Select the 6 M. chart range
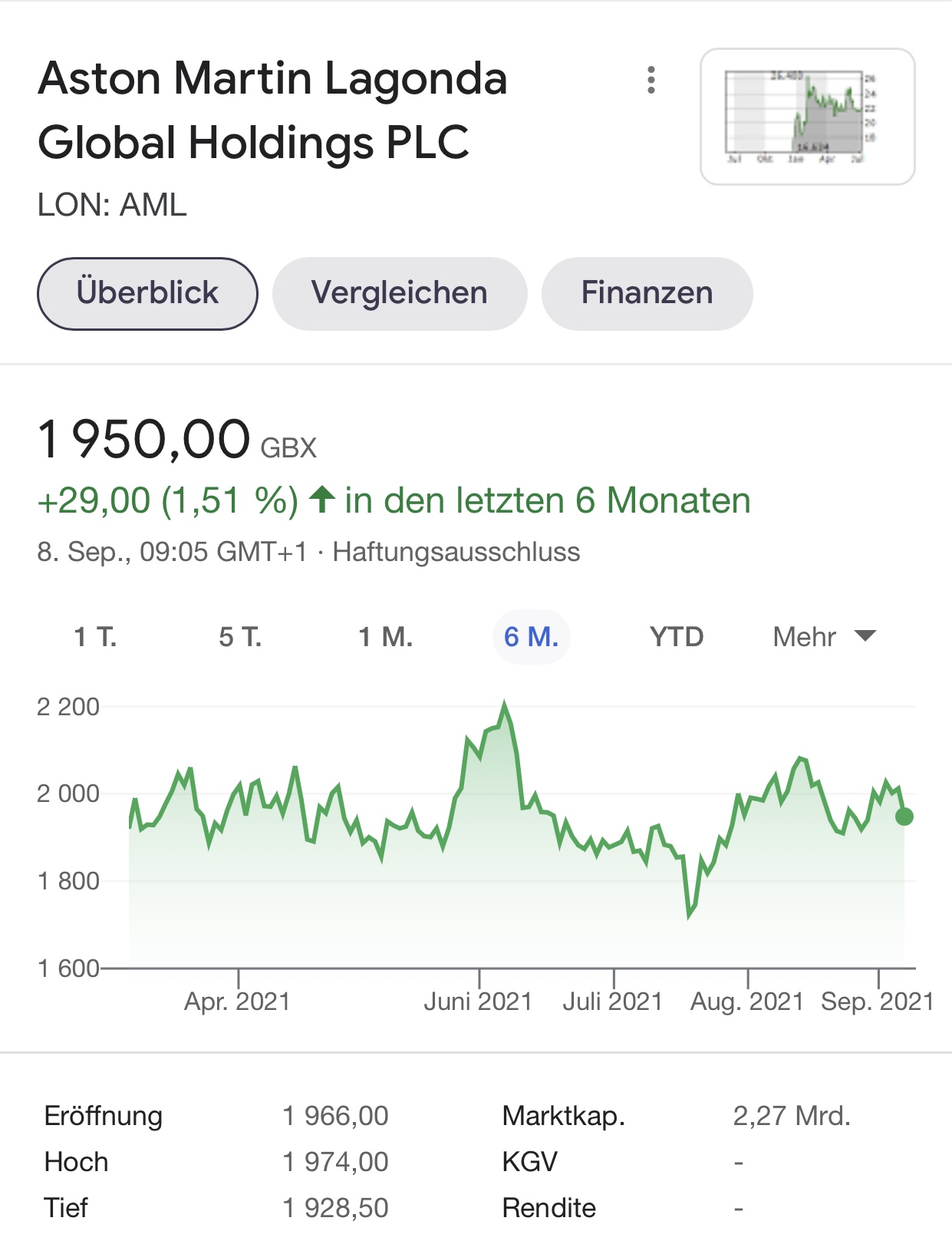Image resolution: width=952 pixels, height=1254 pixels. click(x=531, y=637)
